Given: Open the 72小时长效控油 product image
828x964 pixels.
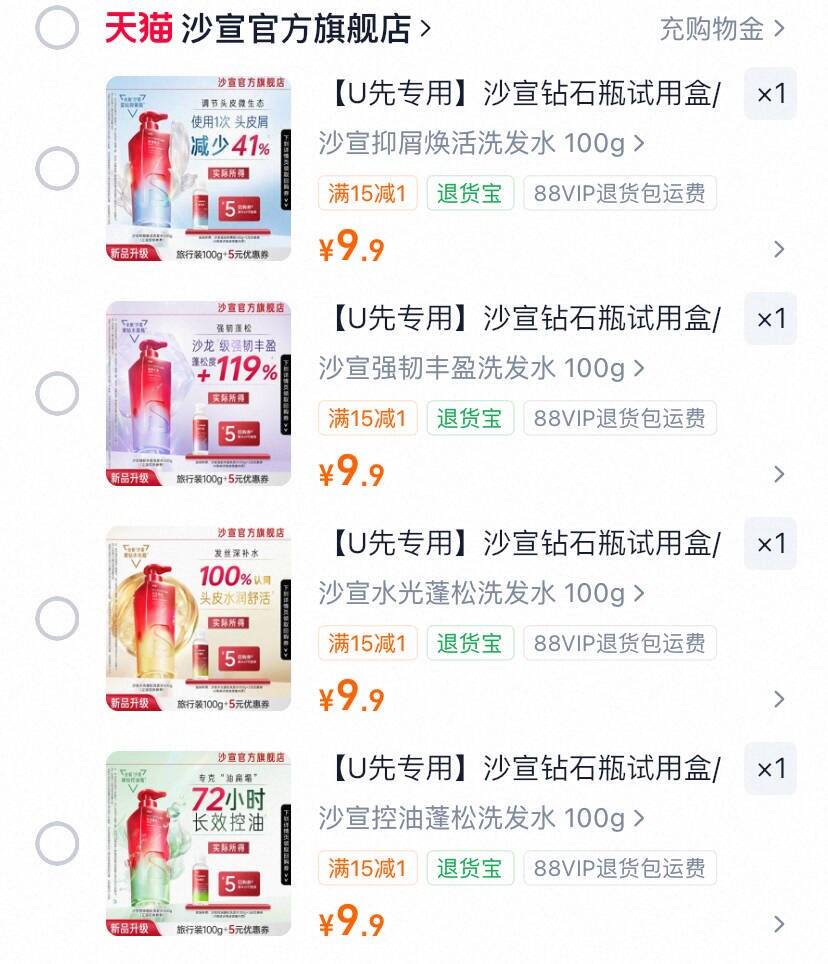Looking at the screenshot, I should pos(198,844).
